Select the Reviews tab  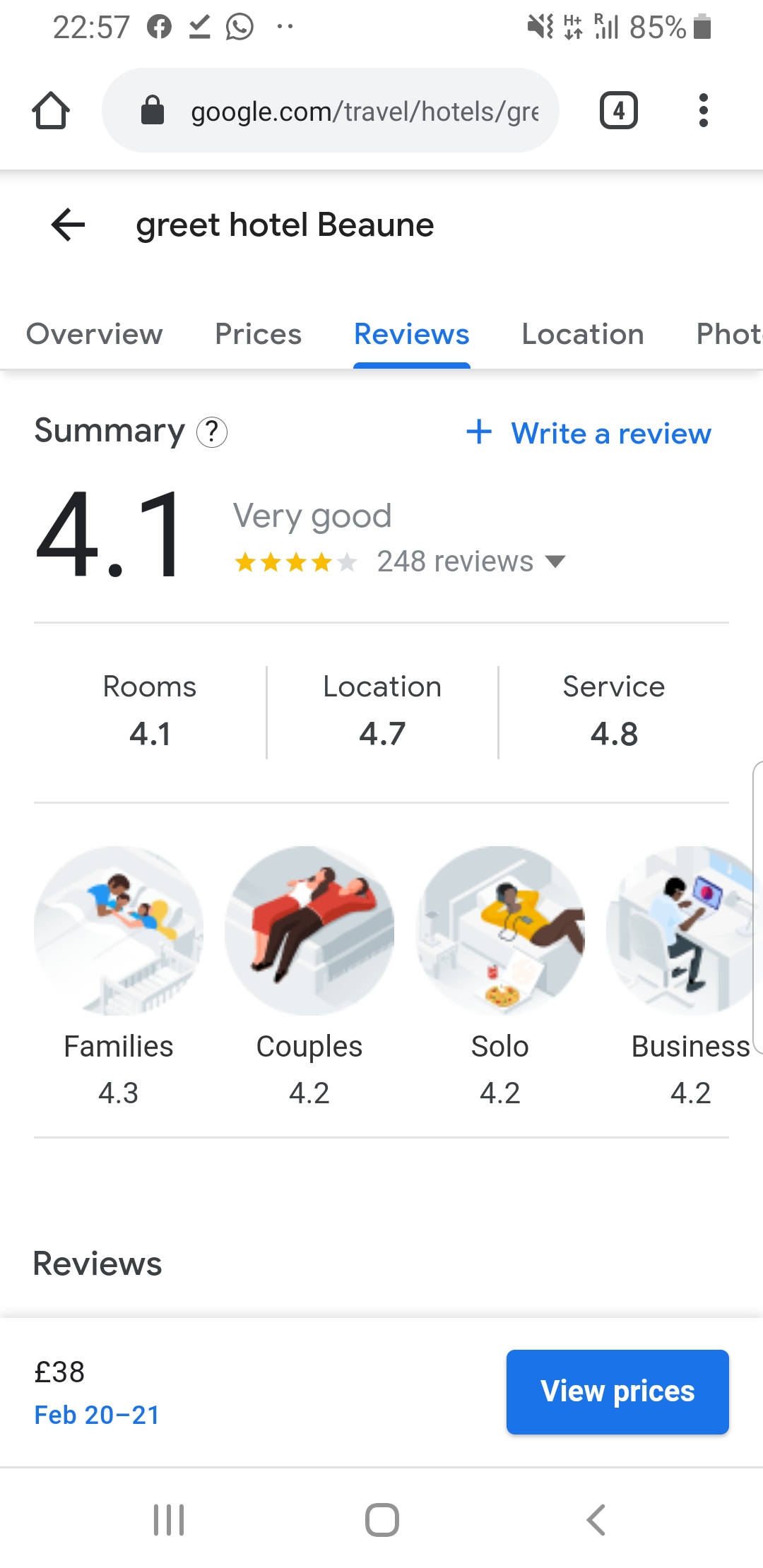coord(411,334)
